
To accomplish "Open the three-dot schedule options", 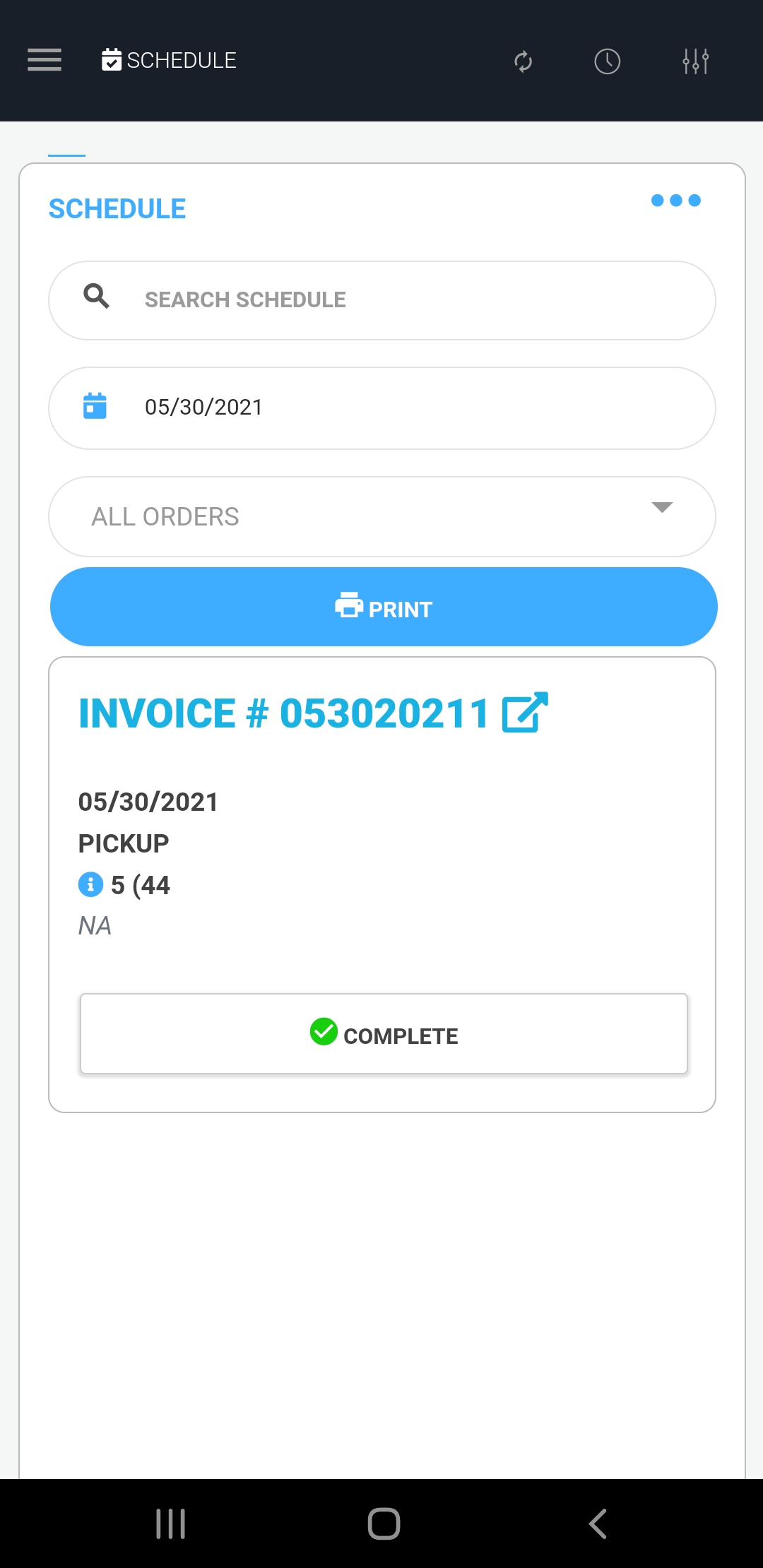I will point(676,201).
